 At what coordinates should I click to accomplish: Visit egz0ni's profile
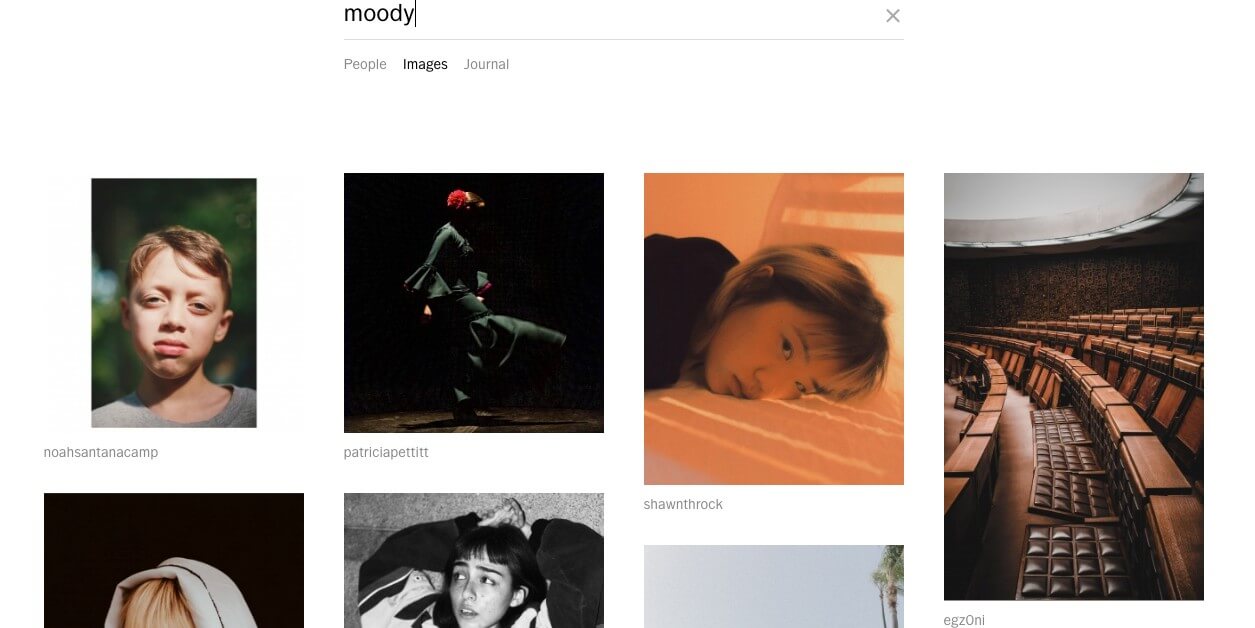tap(964, 620)
